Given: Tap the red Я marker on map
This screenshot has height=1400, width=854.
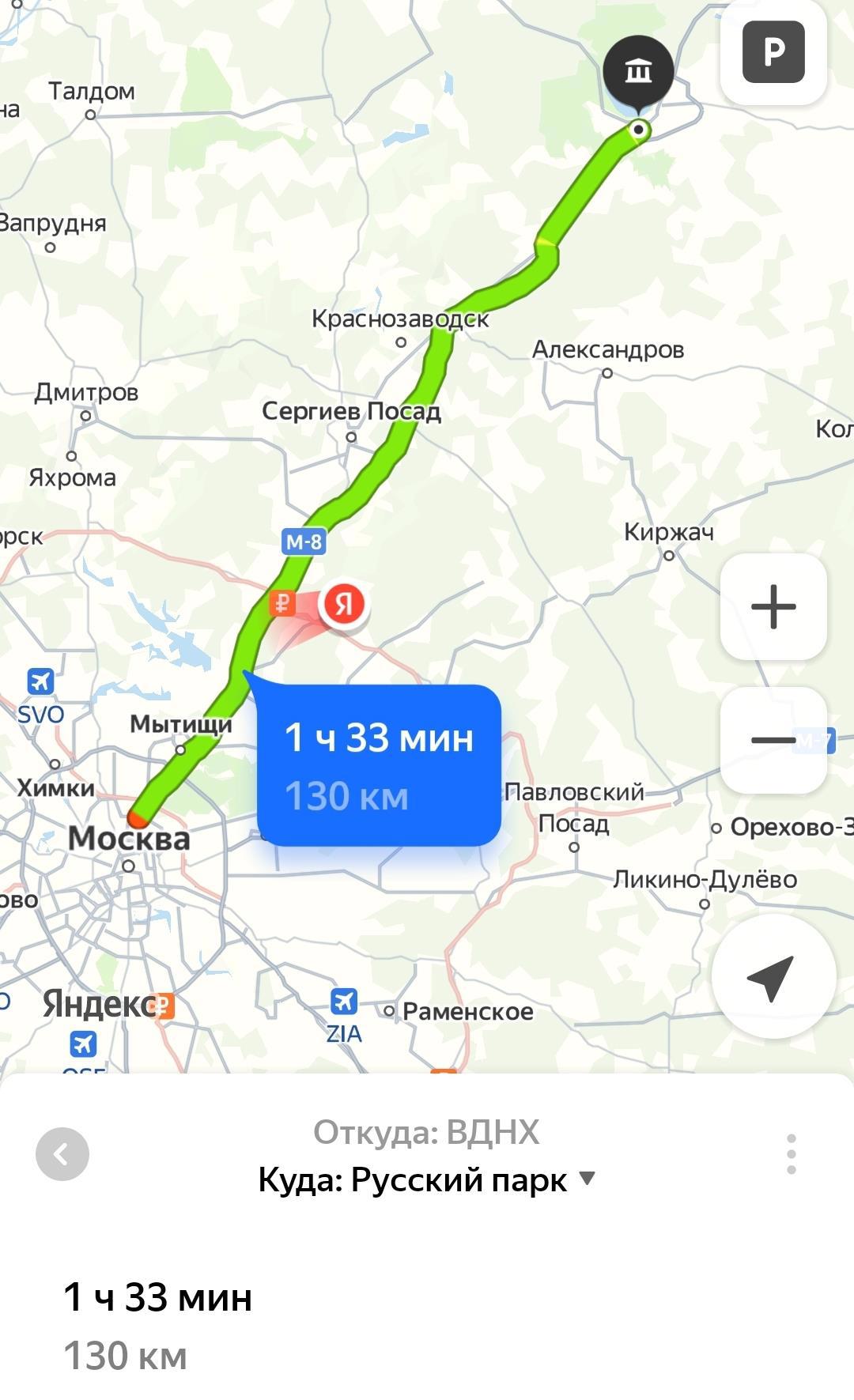Looking at the screenshot, I should [343, 605].
